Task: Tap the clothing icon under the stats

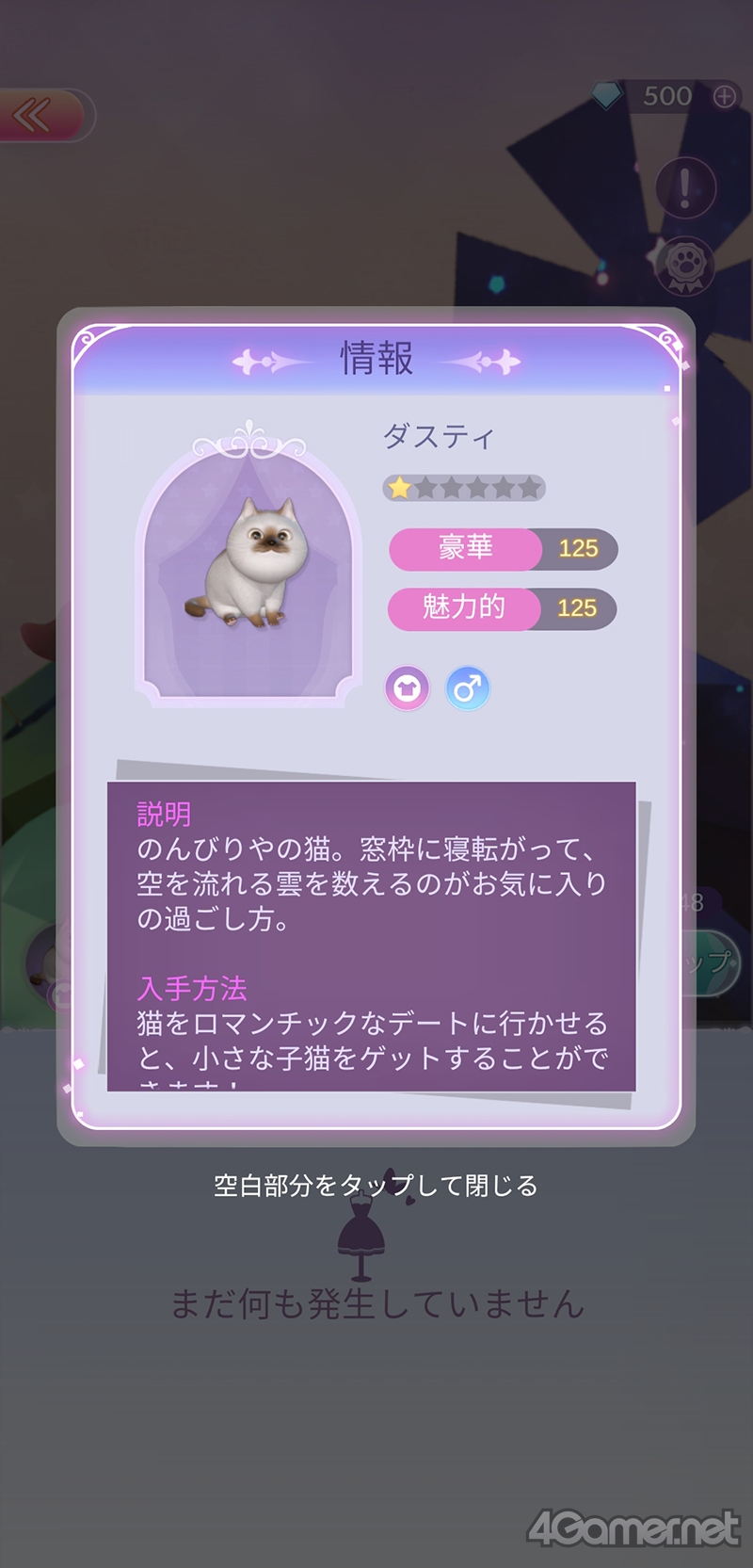Action: point(407,689)
